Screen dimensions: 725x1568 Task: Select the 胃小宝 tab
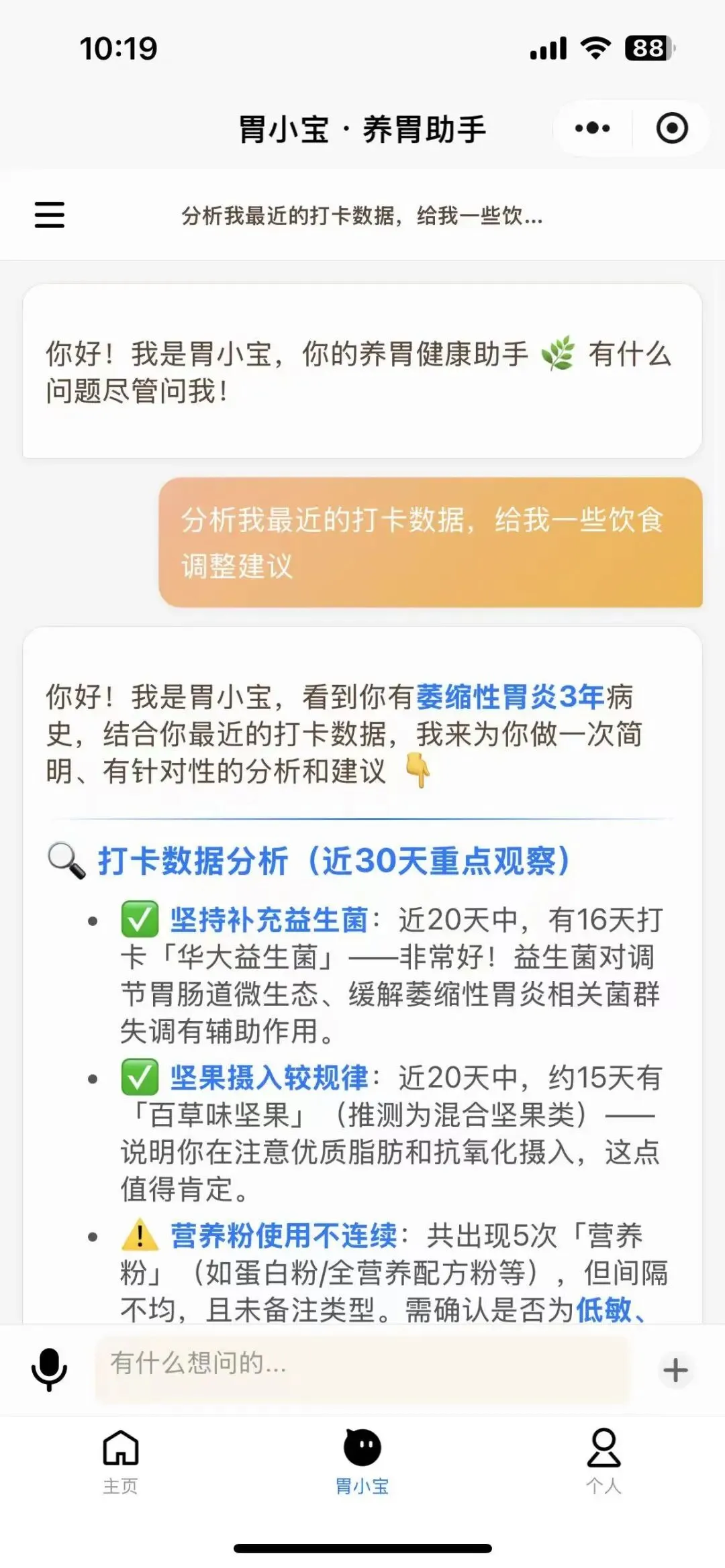362,1461
